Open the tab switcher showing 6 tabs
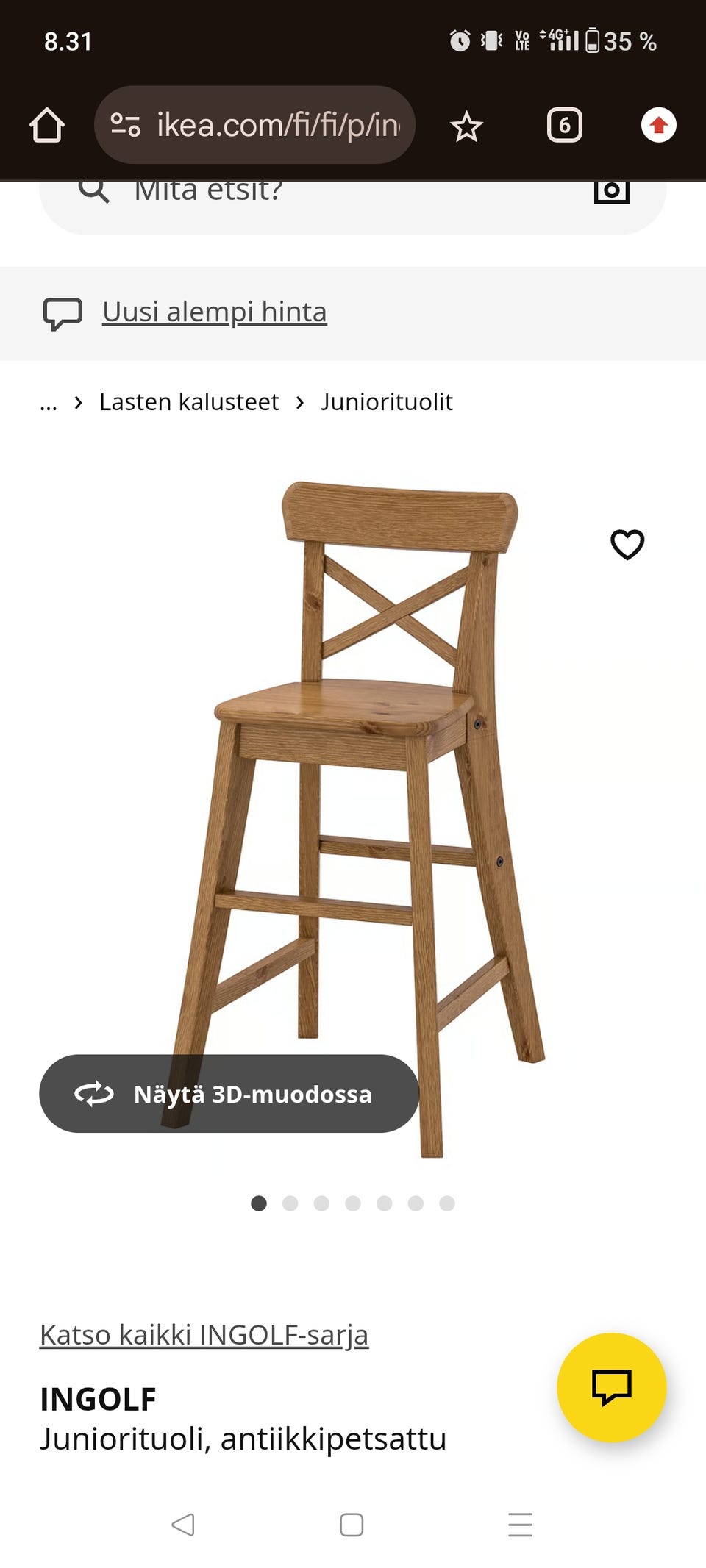 [x=564, y=125]
